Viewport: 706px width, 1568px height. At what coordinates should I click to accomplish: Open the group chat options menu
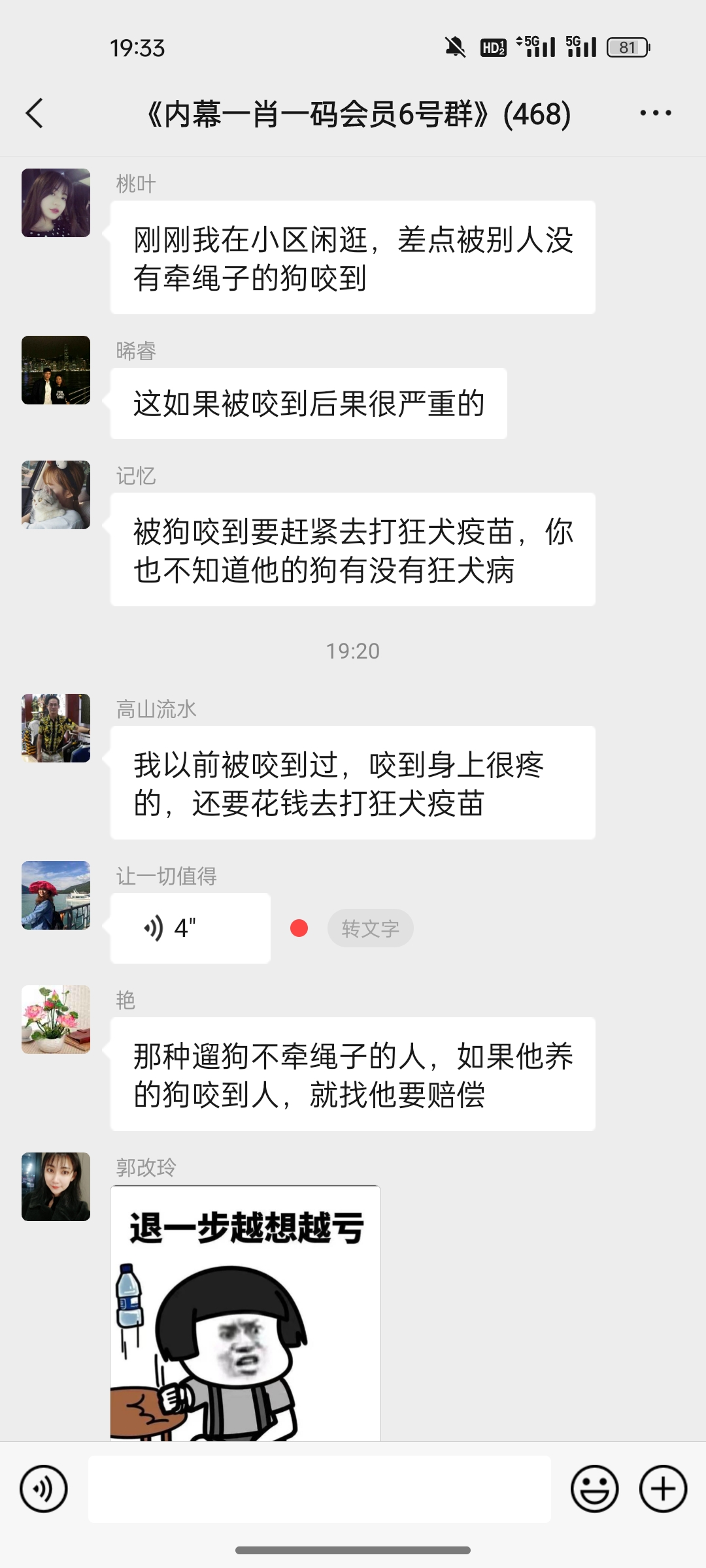[x=655, y=114]
